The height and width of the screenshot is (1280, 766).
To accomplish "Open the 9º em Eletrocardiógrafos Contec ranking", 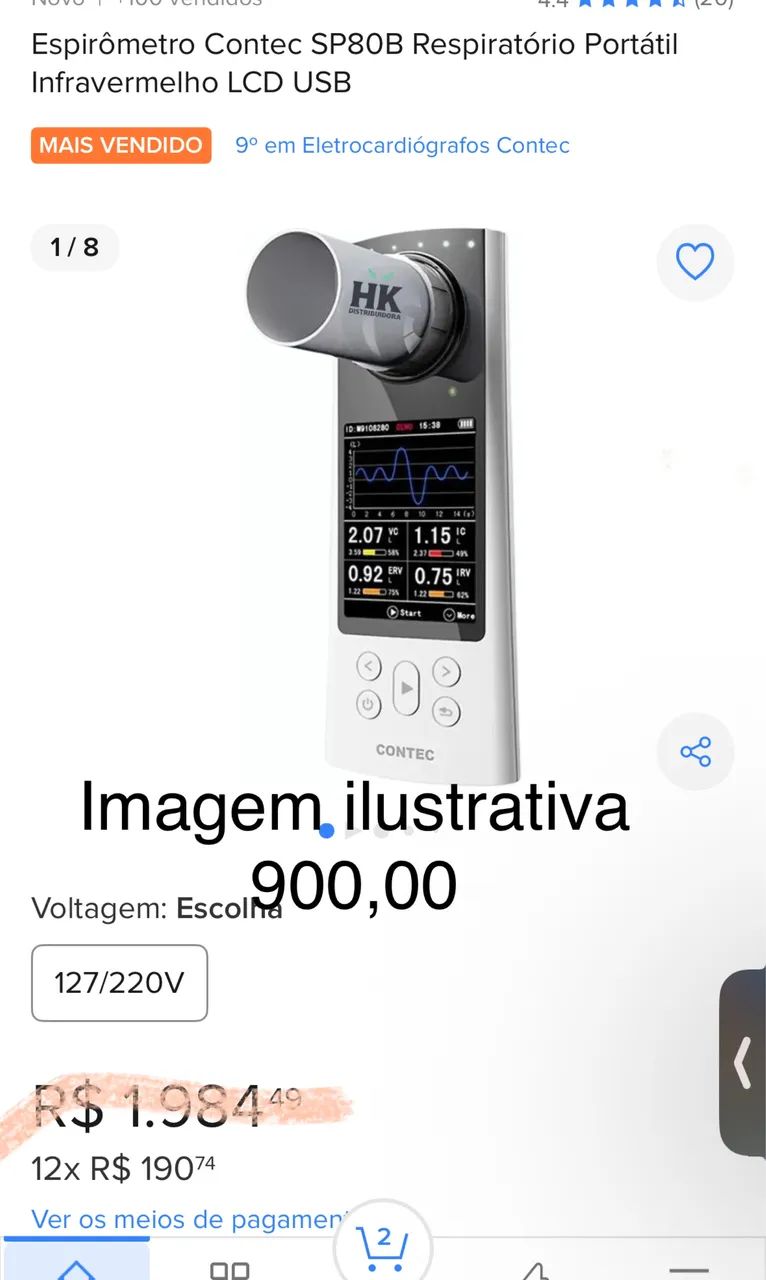I will point(401,145).
